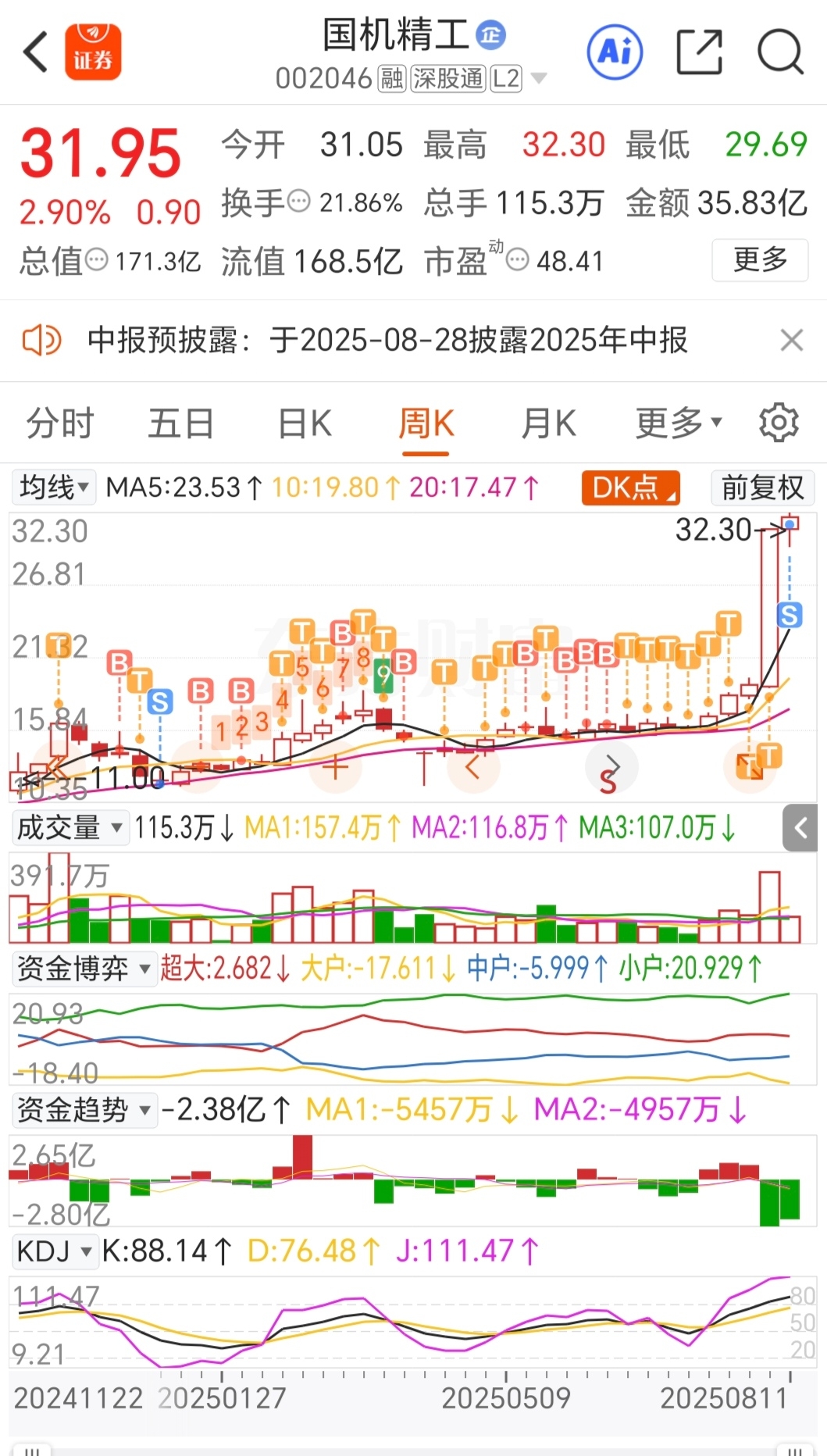
Task: Change the 前复权 adjustment setting
Action: [762, 487]
